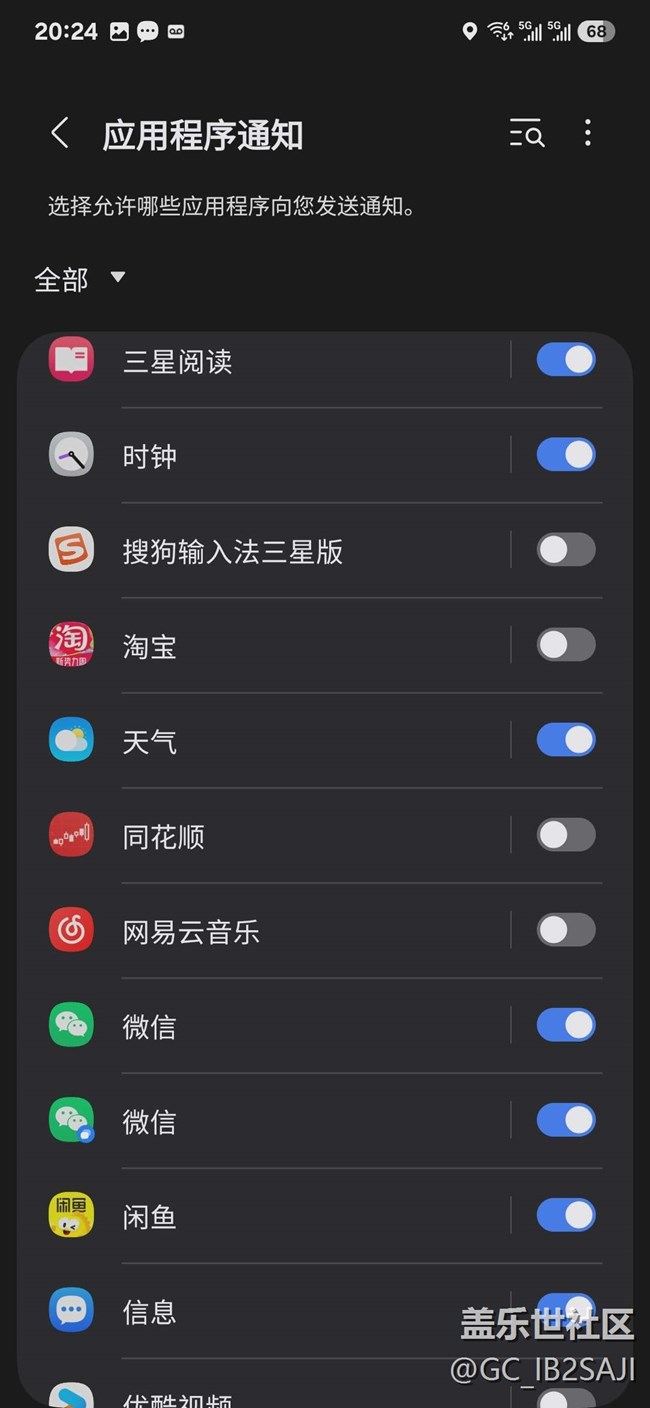Open 信息 notification settings

click(x=265, y=1311)
